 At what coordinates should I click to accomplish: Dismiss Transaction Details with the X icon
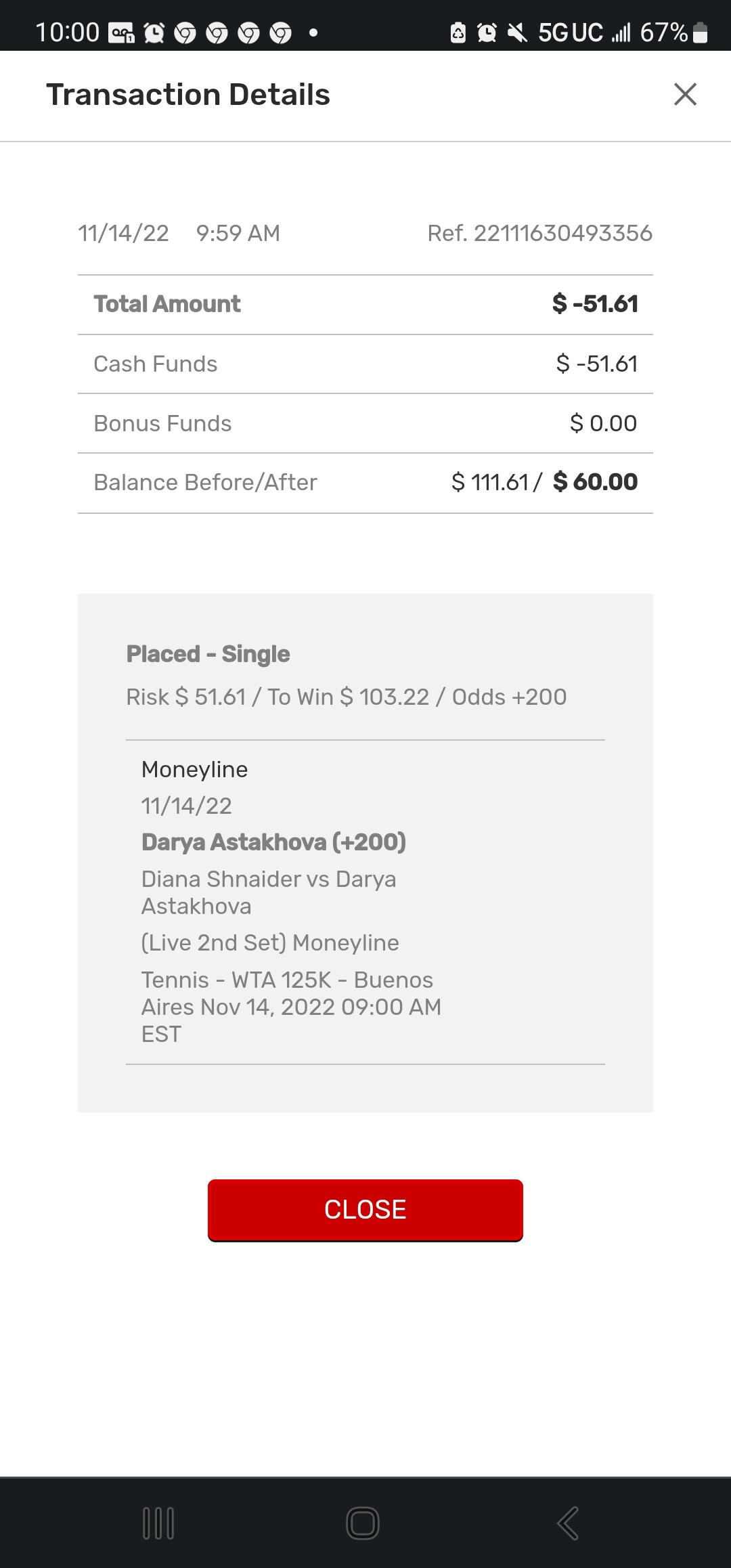pyautogui.click(x=685, y=94)
